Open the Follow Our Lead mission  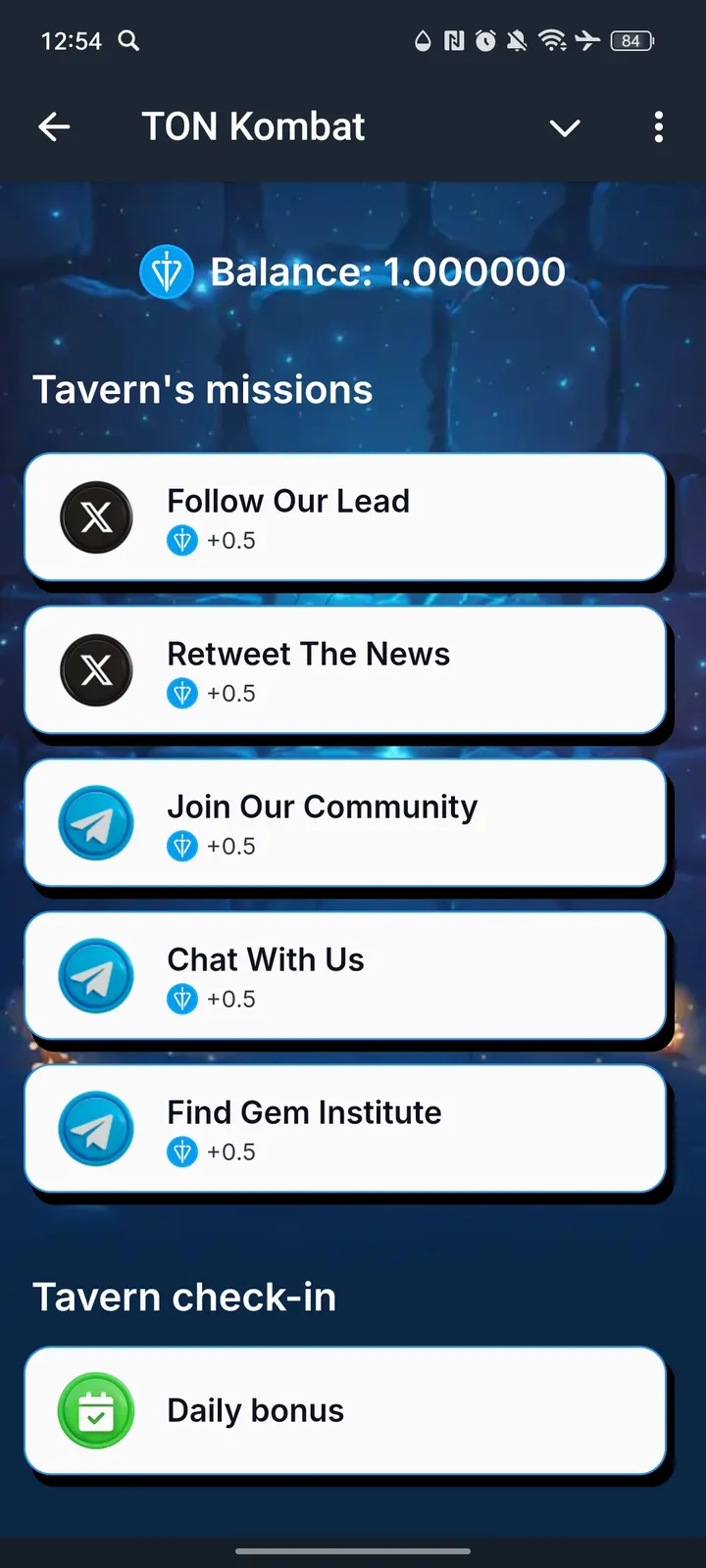click(345, 517)
